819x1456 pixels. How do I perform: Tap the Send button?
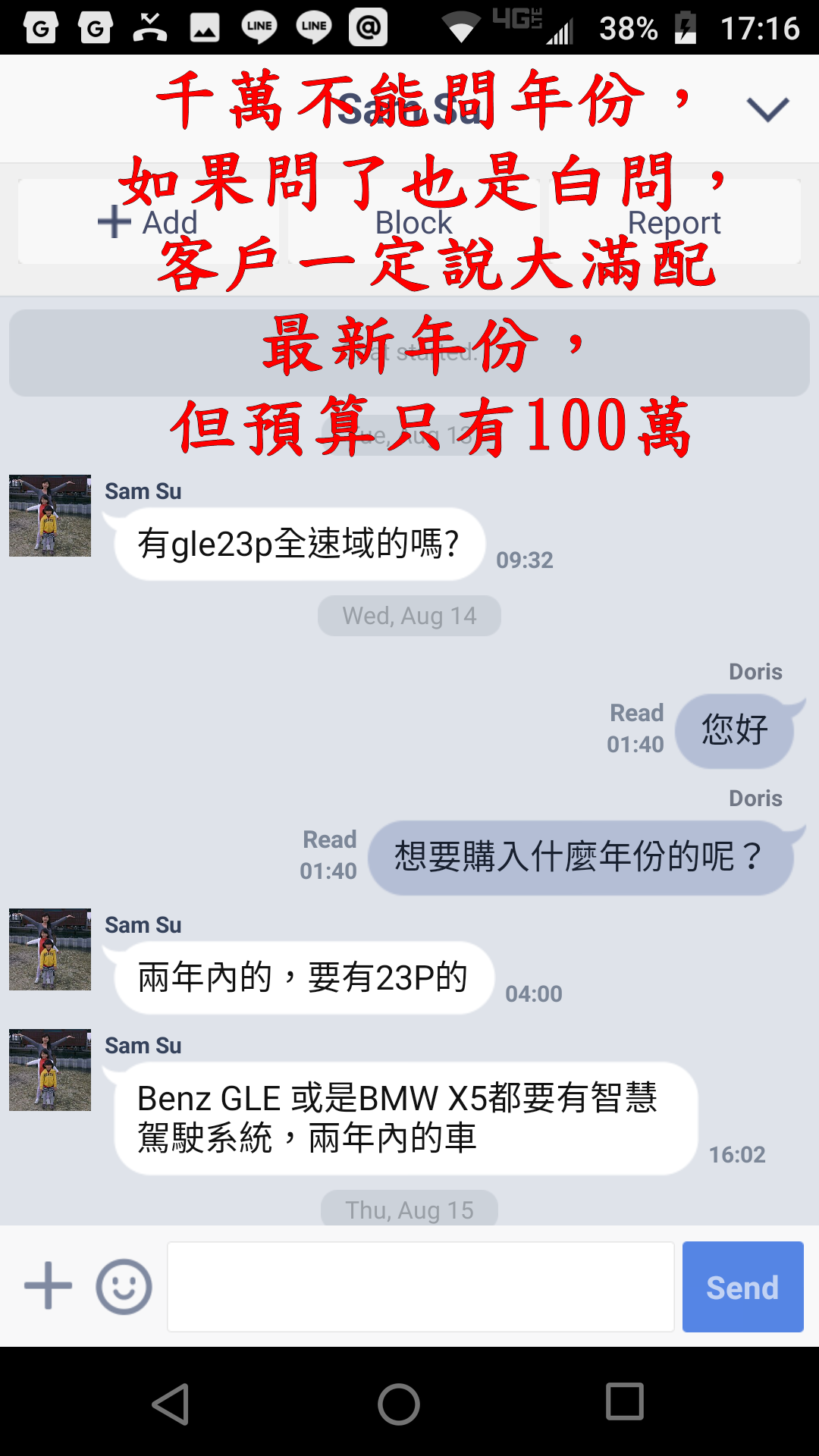tap(742, 1286)
